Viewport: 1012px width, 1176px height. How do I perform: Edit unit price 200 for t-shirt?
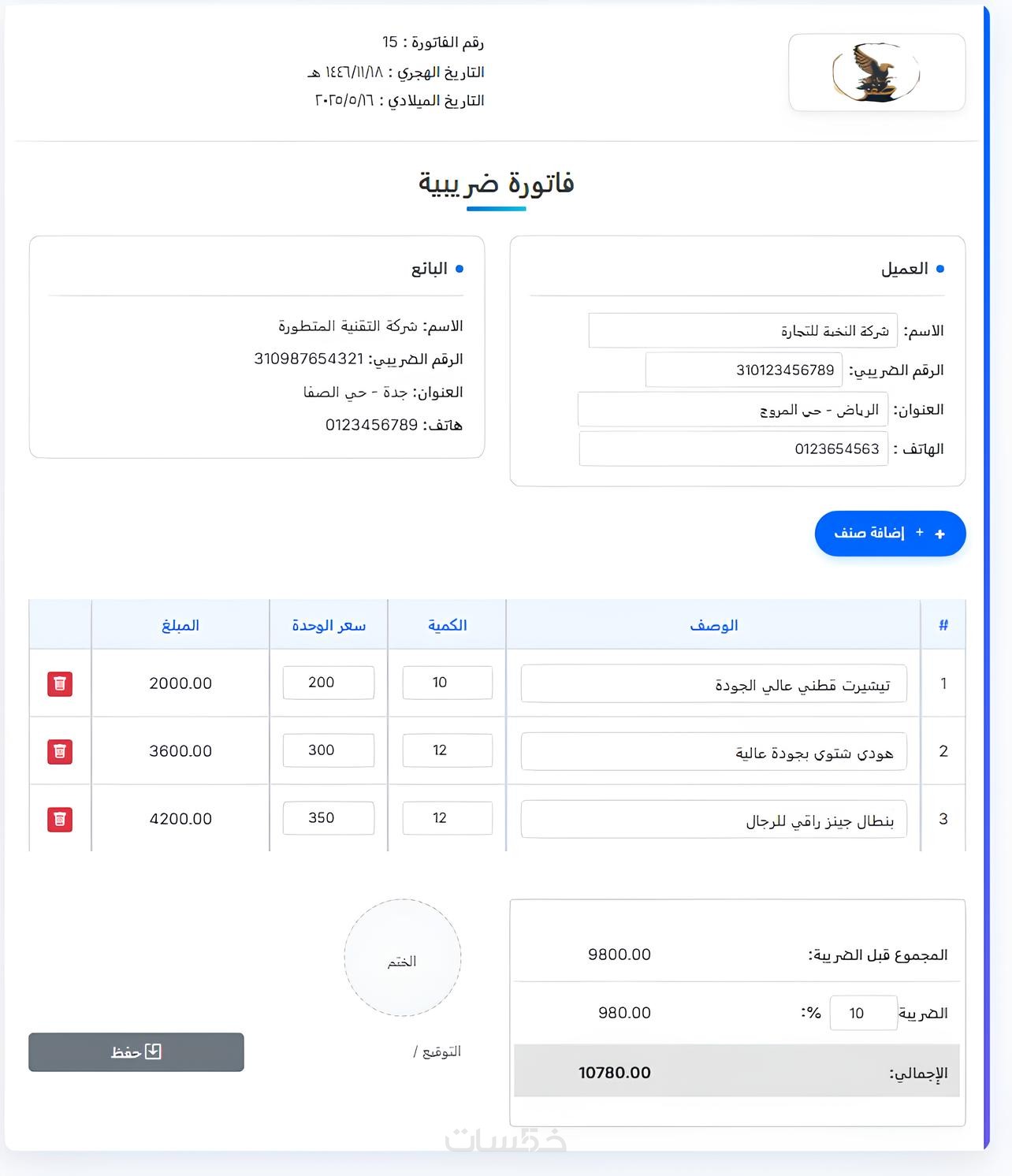(328, 683)
